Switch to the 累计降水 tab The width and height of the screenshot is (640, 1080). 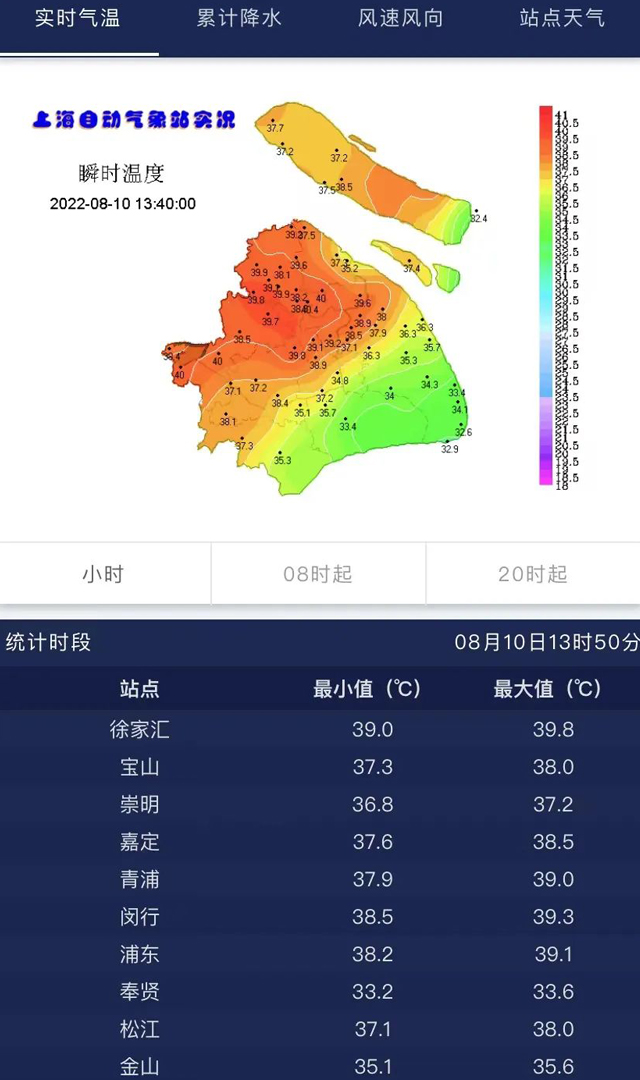[x=238, y=19]
